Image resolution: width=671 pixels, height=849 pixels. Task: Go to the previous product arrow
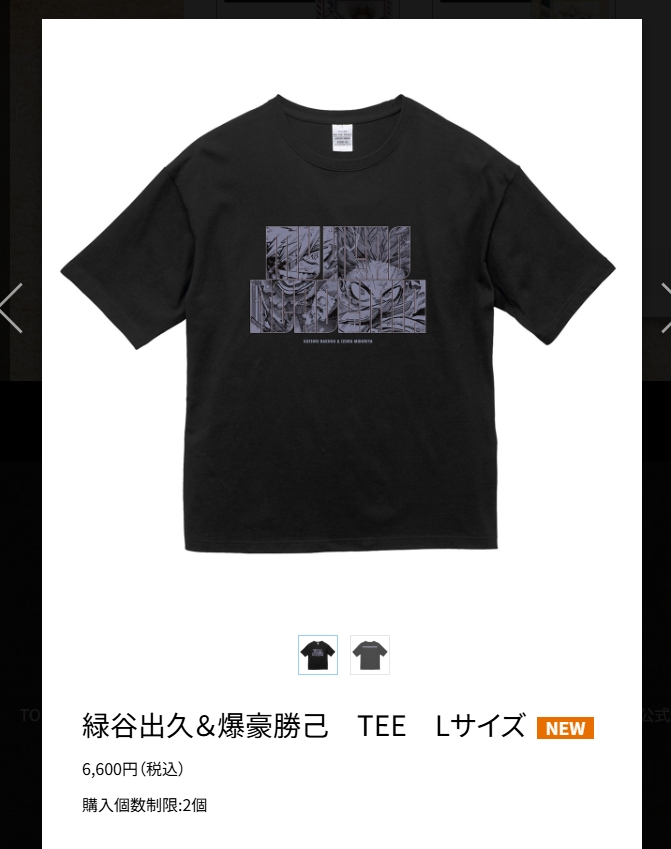(x=11, y=308)
